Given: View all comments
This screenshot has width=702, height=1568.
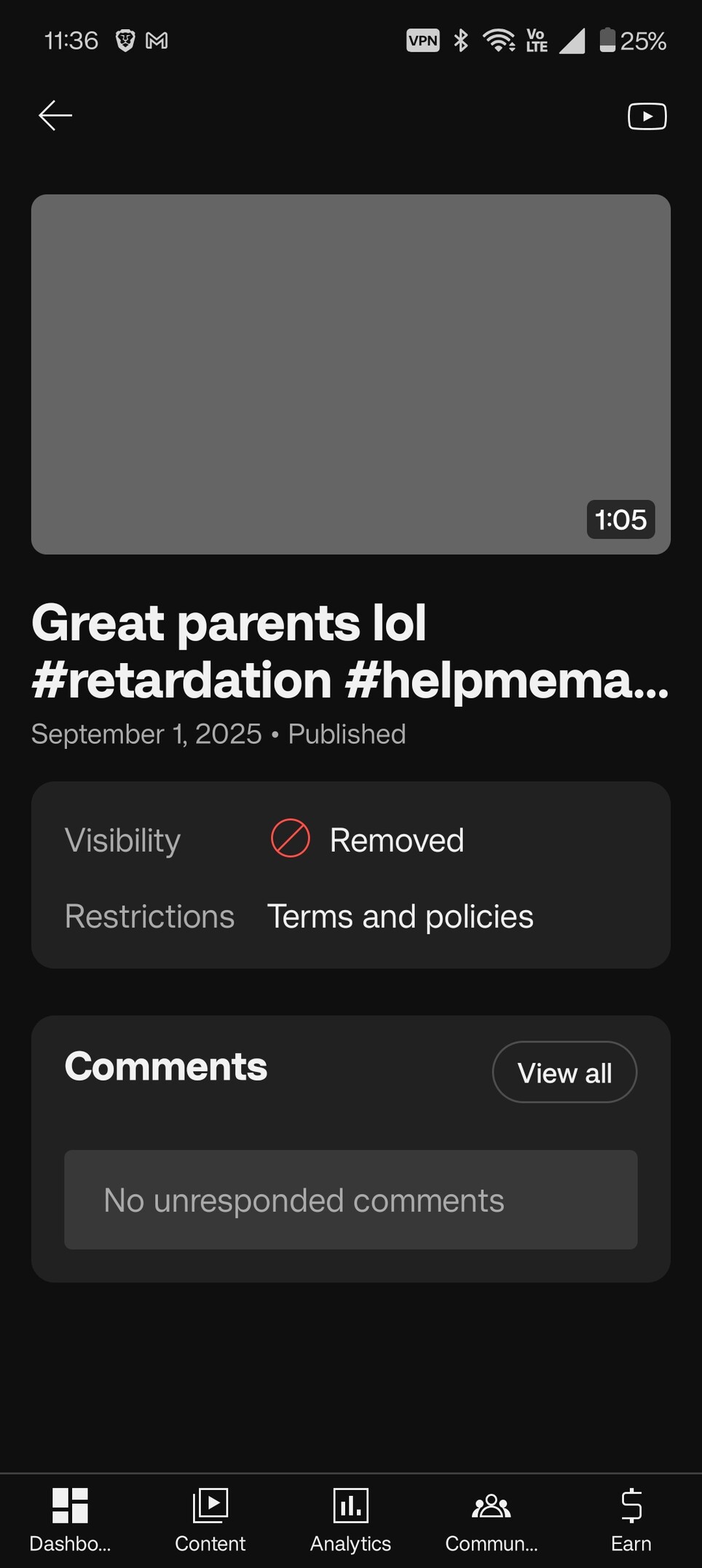Looking at the screenshot, I should (564, 1073).
